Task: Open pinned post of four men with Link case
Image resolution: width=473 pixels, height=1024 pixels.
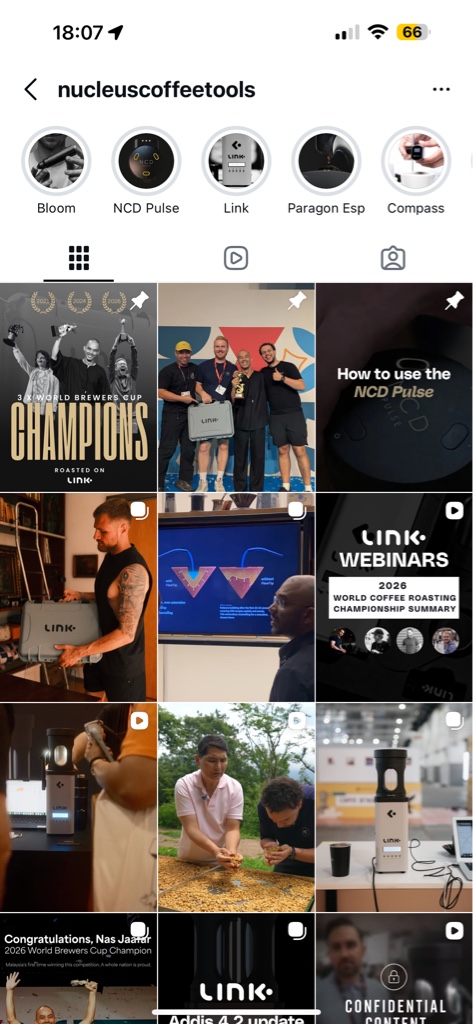Action: 236,387
